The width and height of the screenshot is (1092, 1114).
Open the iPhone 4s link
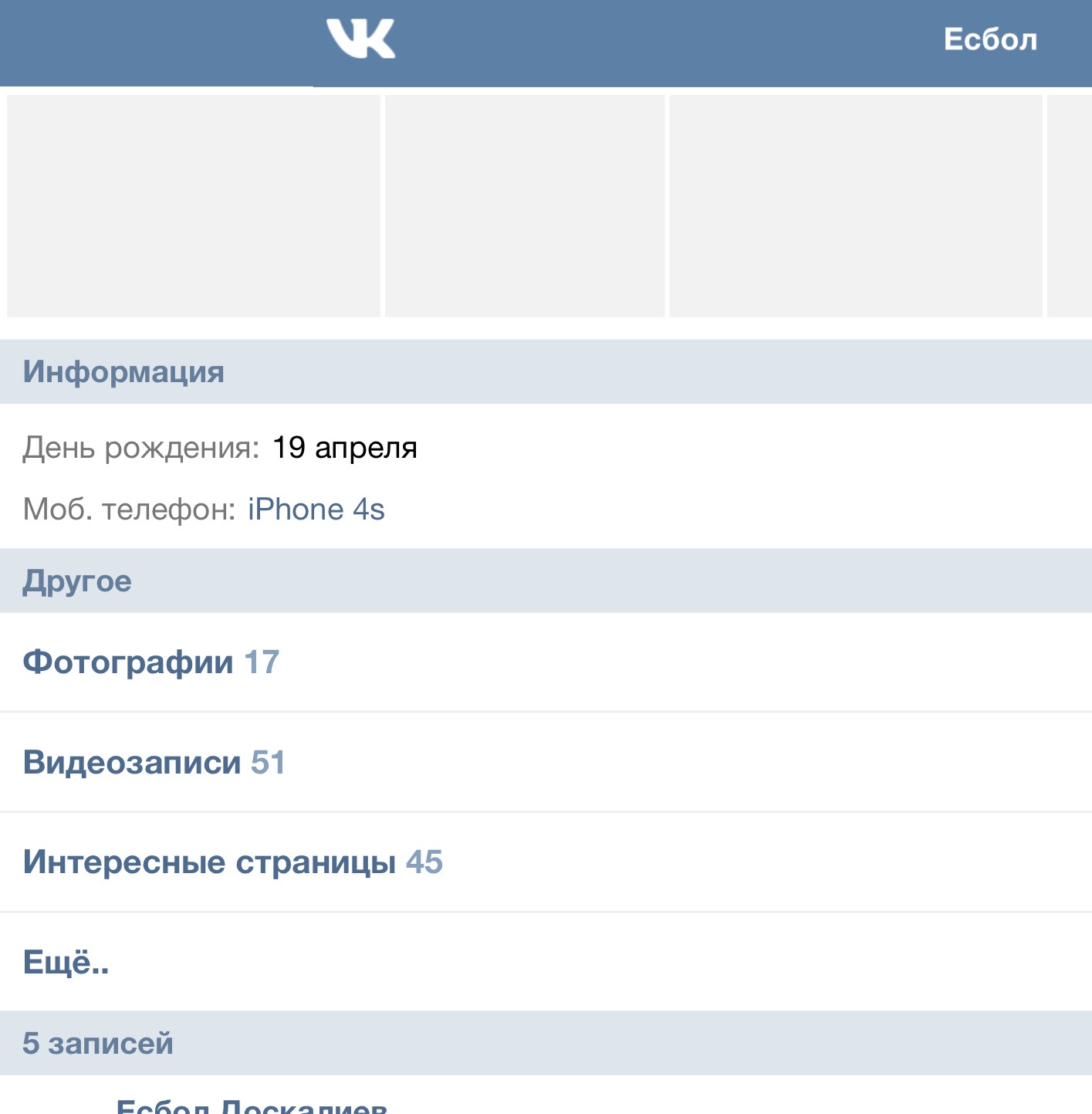[316, 510]
